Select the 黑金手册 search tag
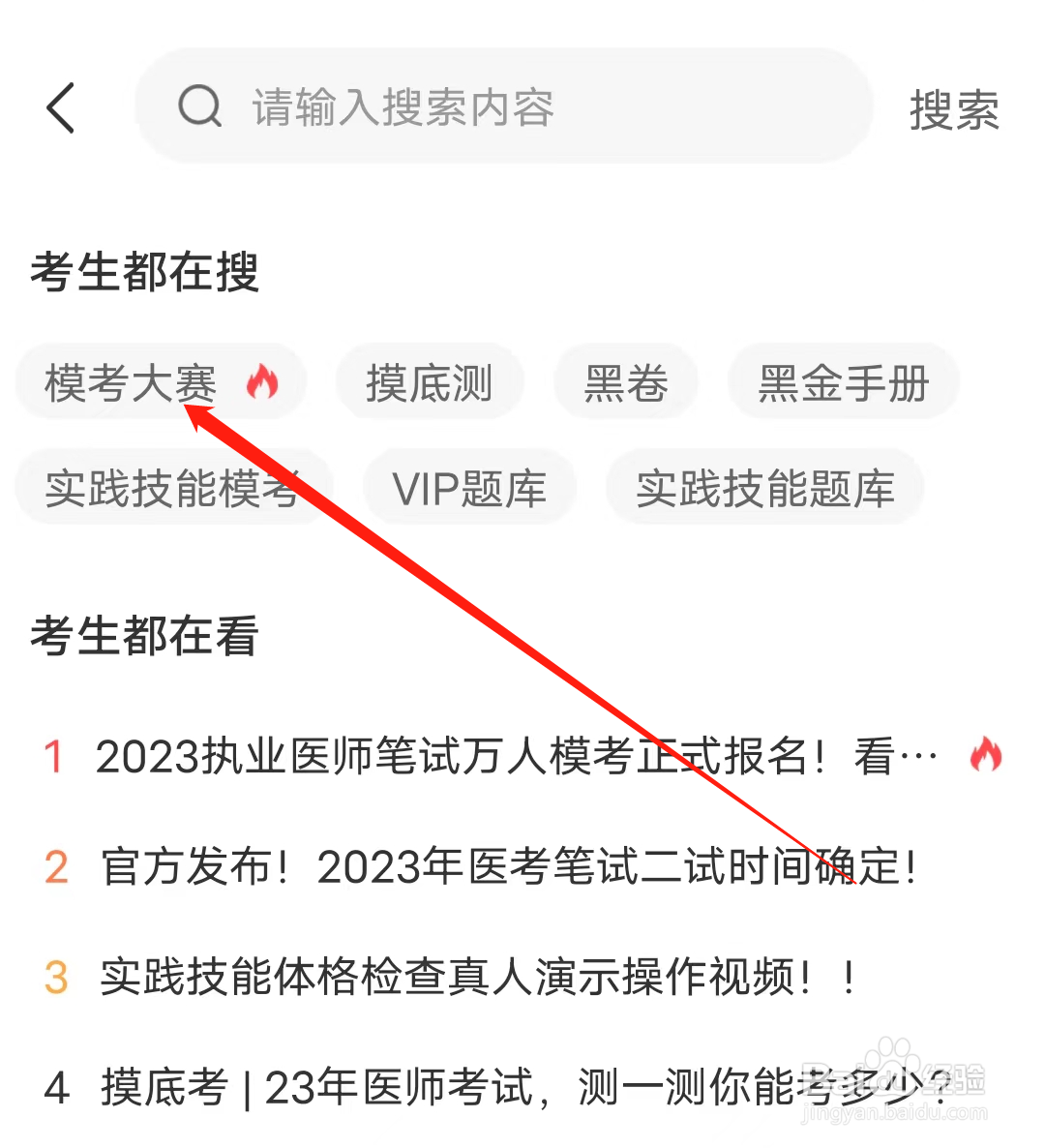The image size is (1045, 1148). click(x=843, y=382)
